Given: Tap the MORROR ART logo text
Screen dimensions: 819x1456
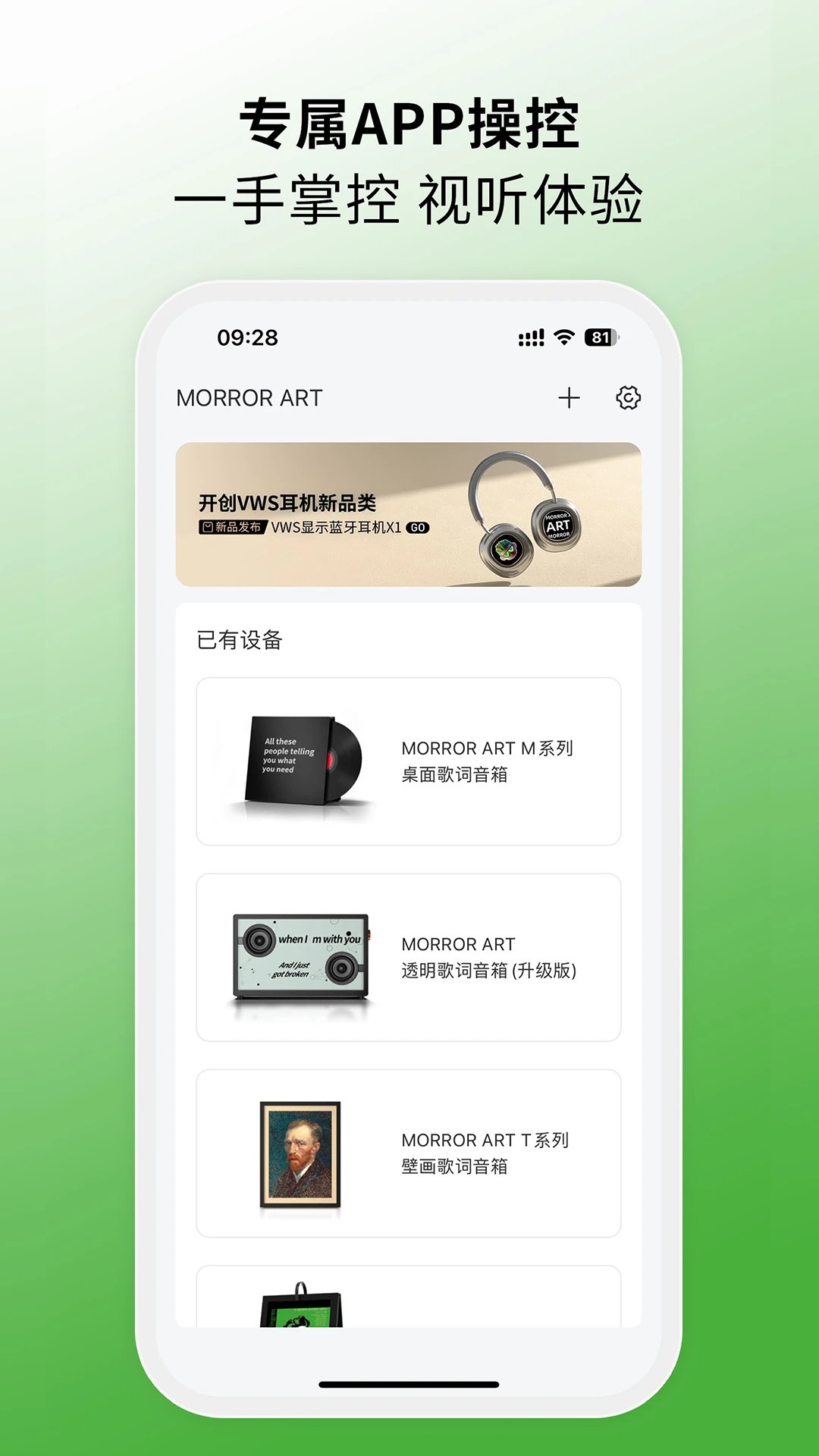Looking at the screenshot, I should [x=249, y=396].
